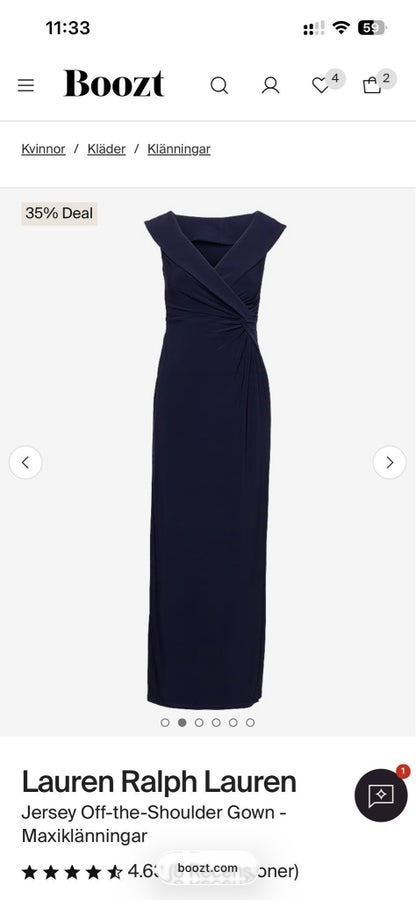Go to Kläder breadcrumb

106,149
